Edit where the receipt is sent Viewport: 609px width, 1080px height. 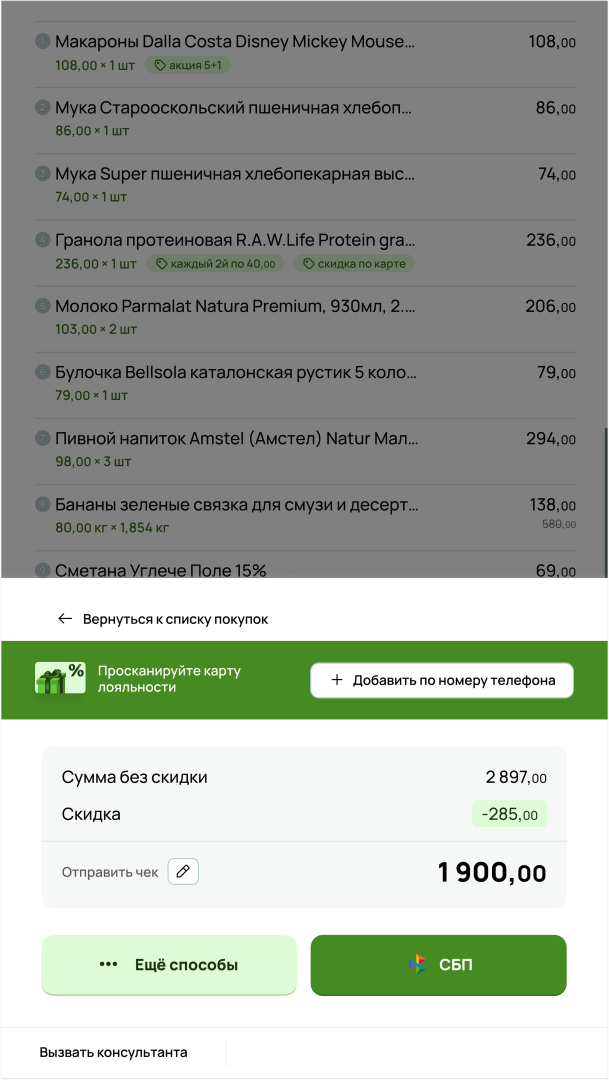(183, 872)
